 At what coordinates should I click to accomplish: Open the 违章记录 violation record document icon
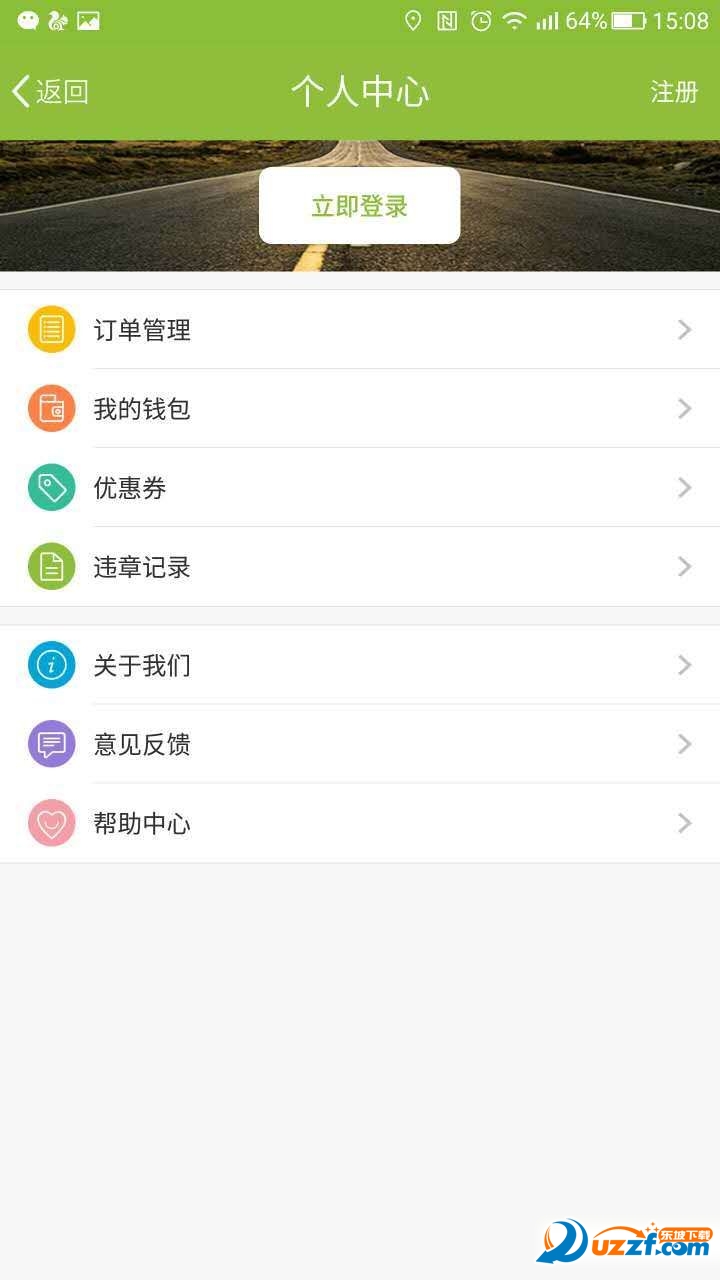tap(51, 566)
